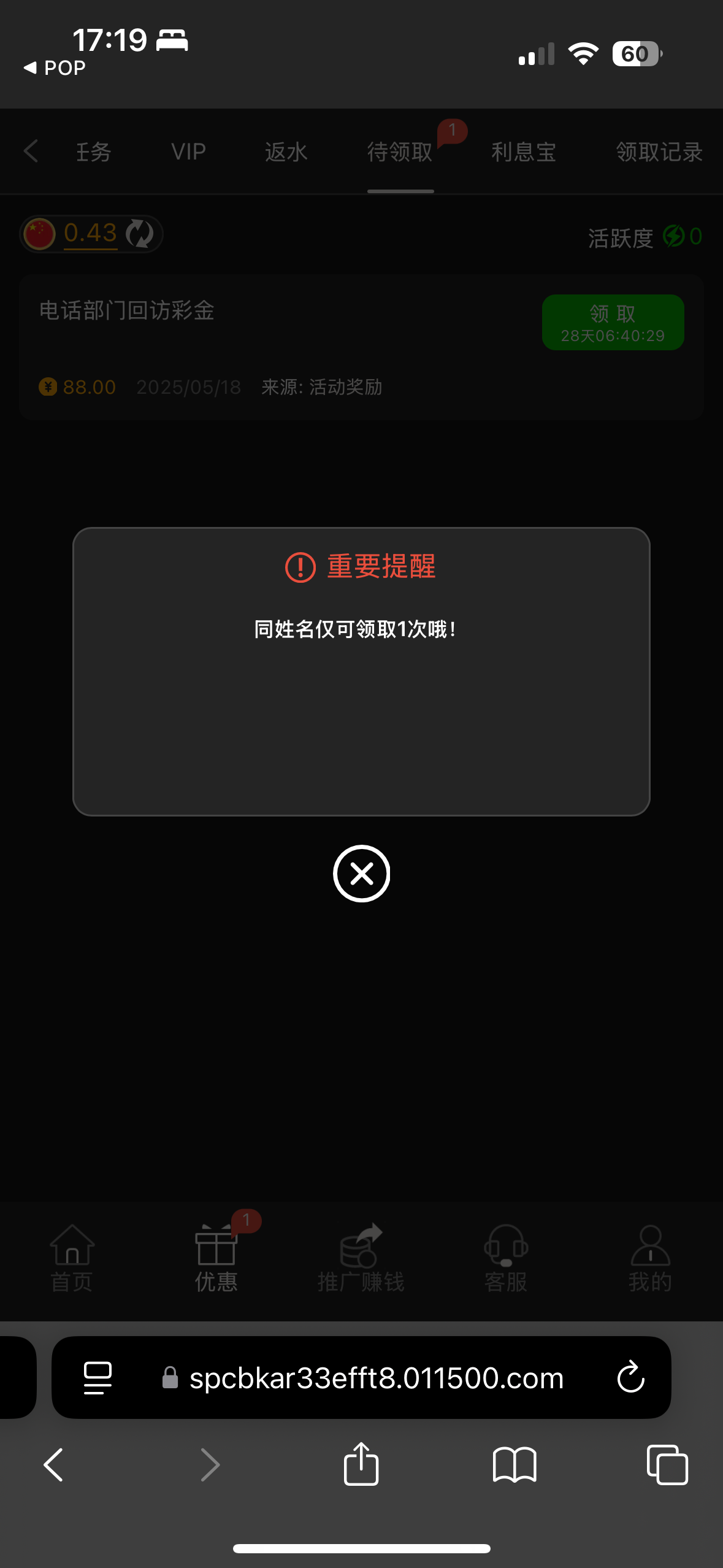723x1568 pixels.
Task: Switch to the VIP tab
Action: 188,152
